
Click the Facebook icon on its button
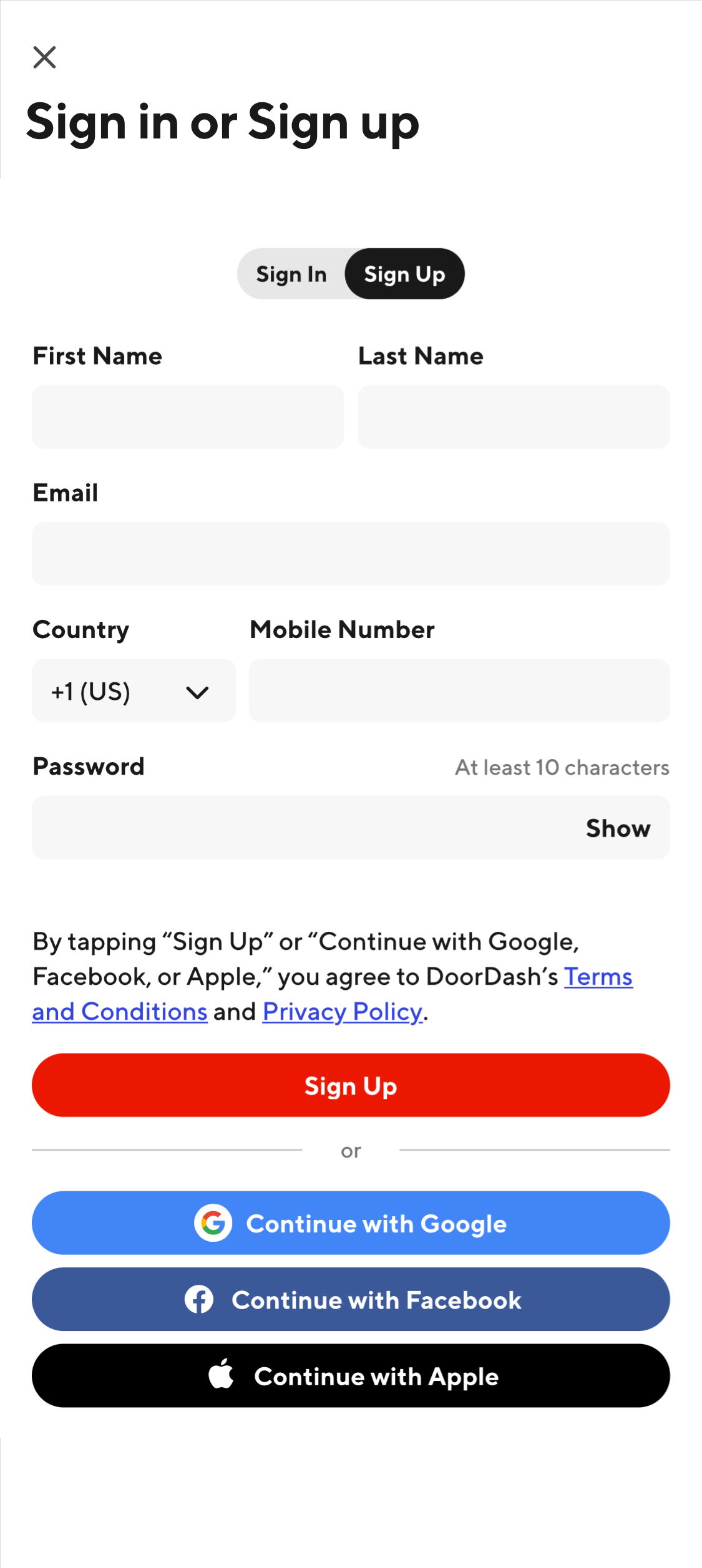(x=200, y=1300)
